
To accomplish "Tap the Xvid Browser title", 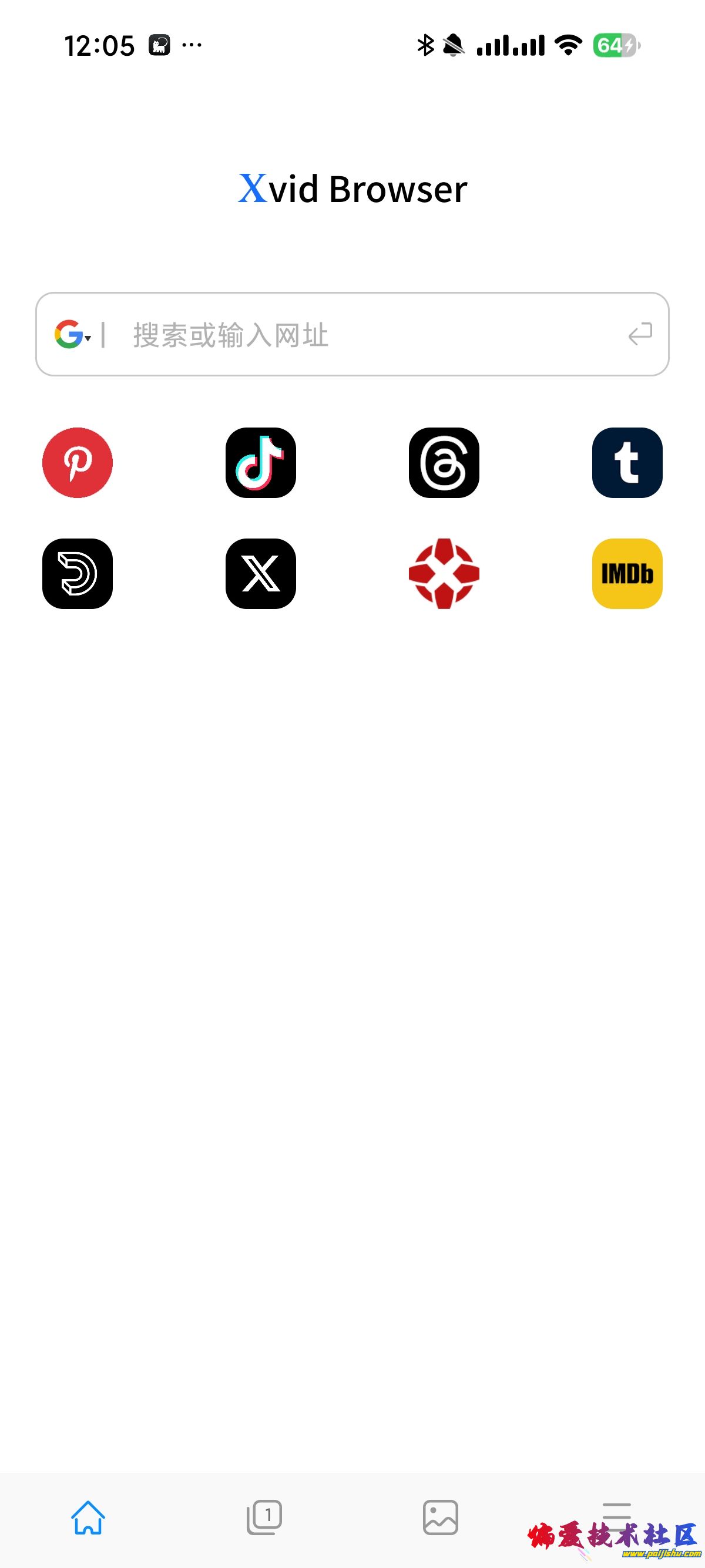I will click(352, 189).
